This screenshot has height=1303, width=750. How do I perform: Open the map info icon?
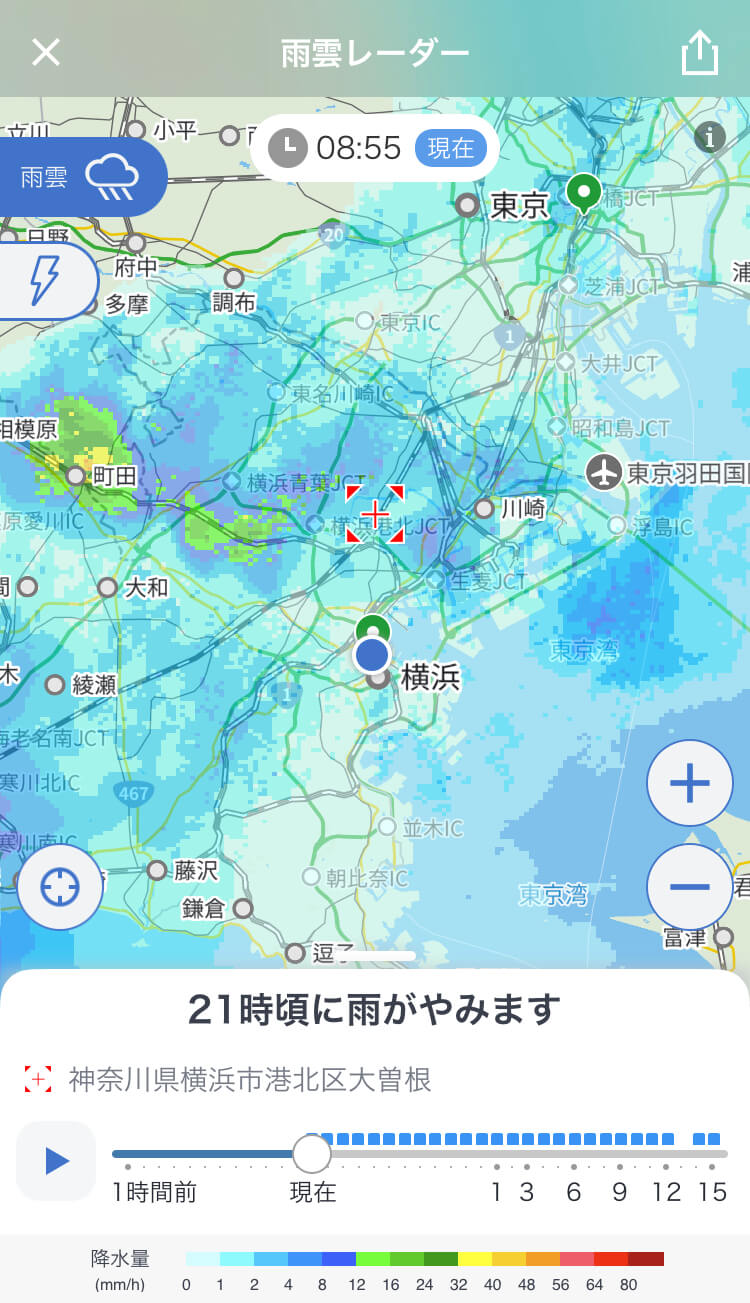coord(710,136)
